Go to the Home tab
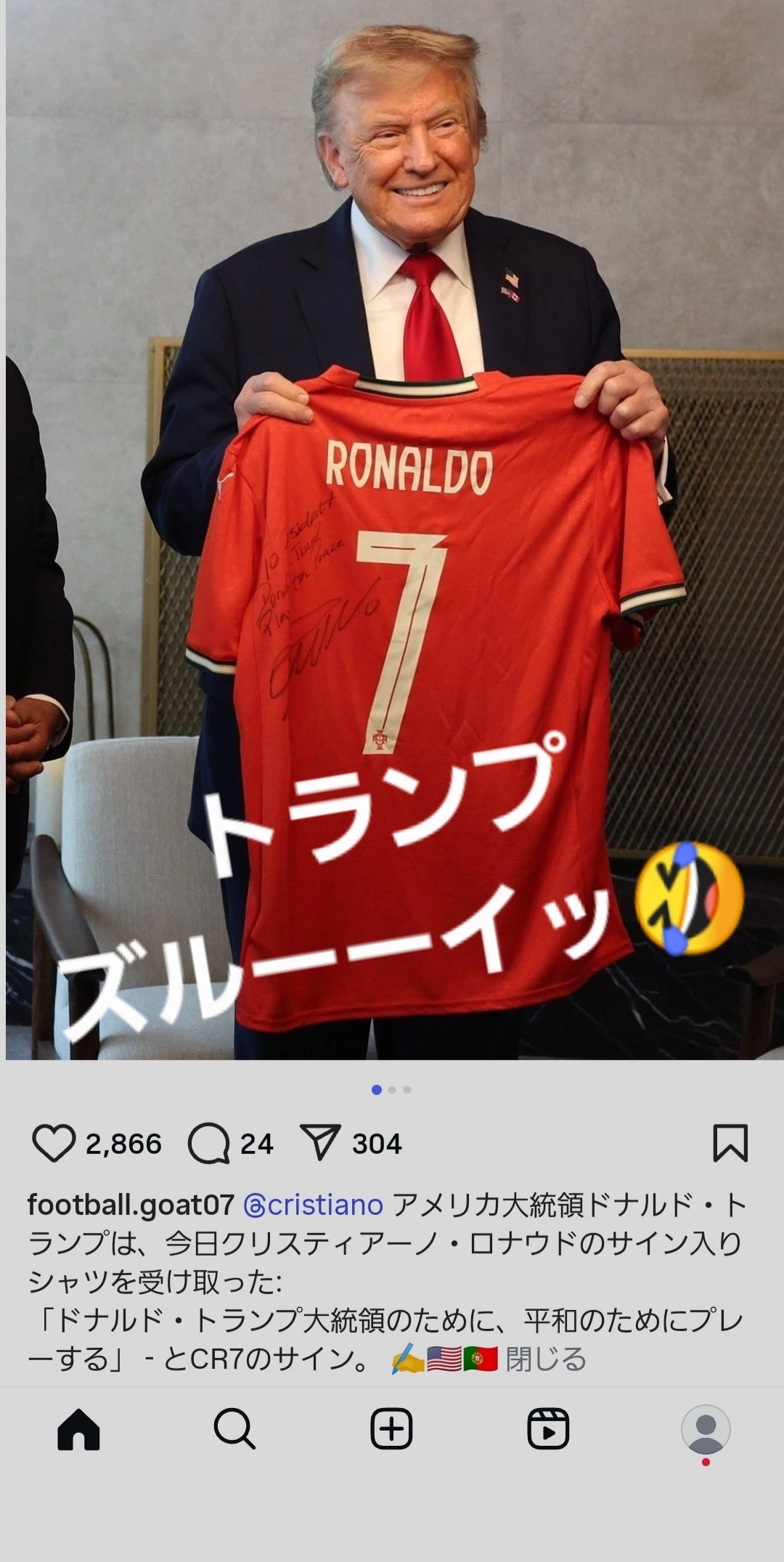 (x=78, y=1429)
